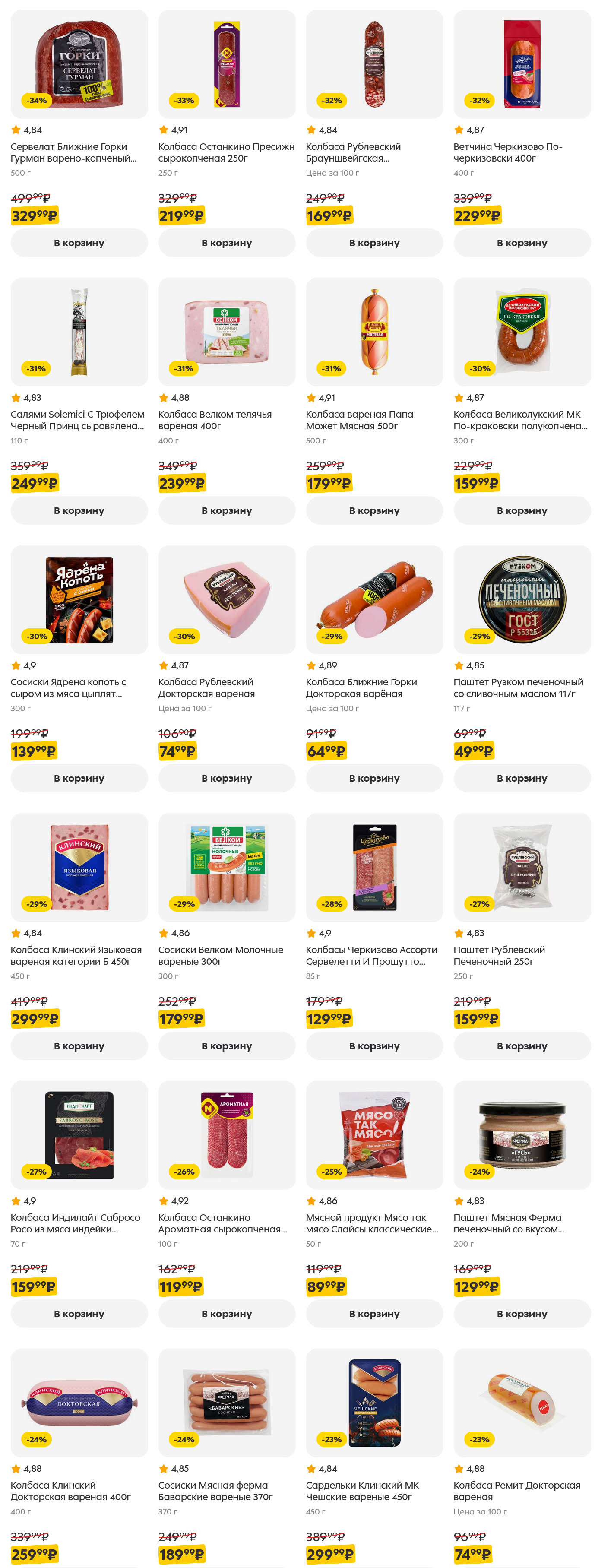Add Колбаса Рублевский Докторская вареная to cart
The height and width of the screenshot is (1568, 595).
click(x=226, y=778)
